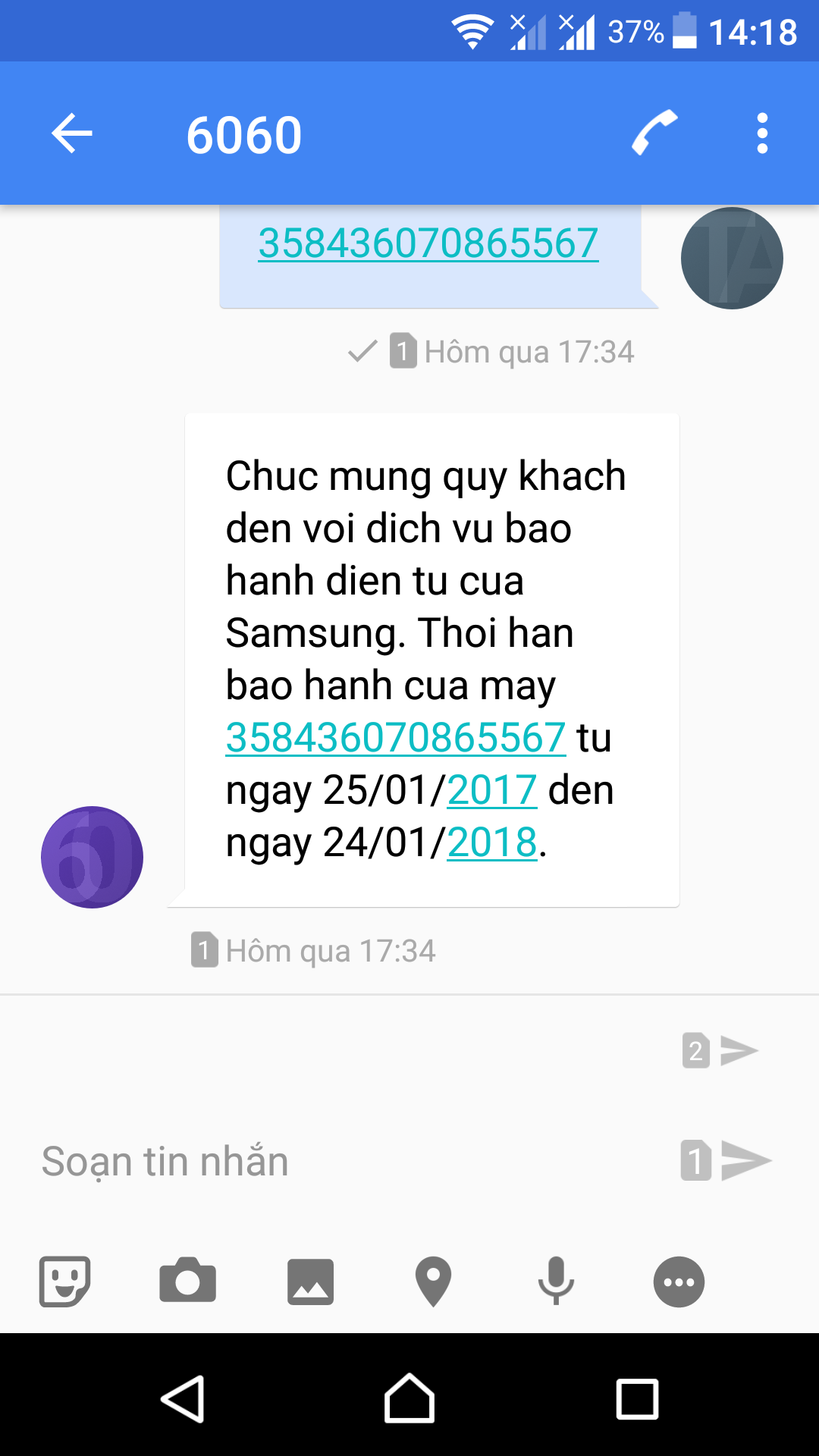Image resolution: width=819 pixels, height=1456 pixels.
Task: Show more attachment options
Action: click(679, 1282)
